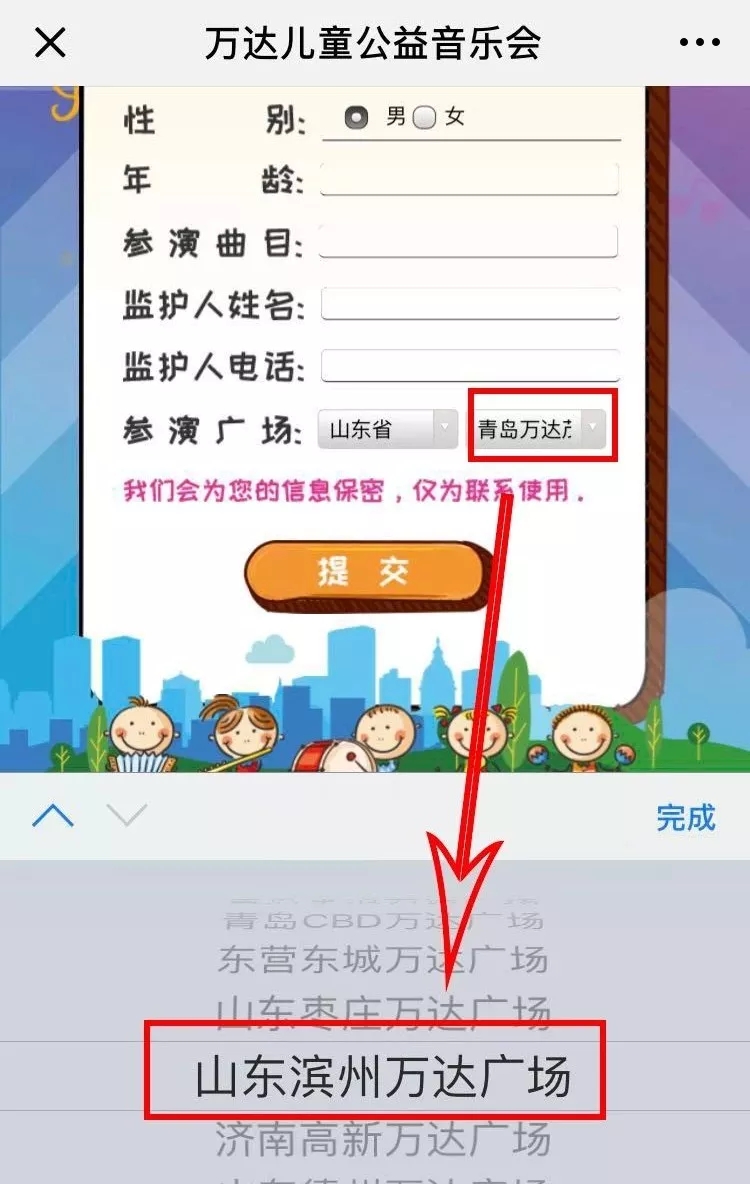The height and width of the screenshot is (1184, 750).
Task: Tap 完成 to confirm the picker
Action: point(686,817)
